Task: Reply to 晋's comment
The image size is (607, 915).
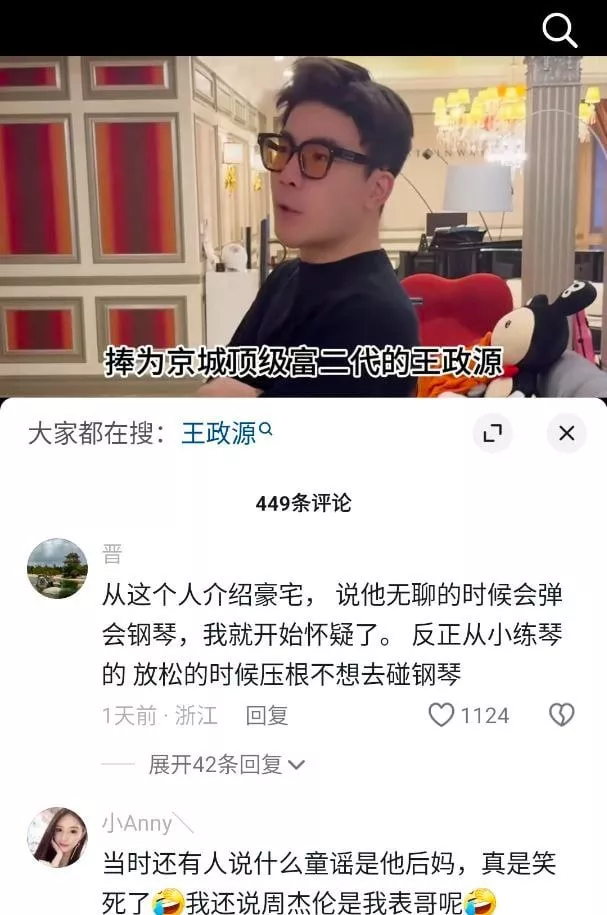Action: click(x=267, y=715)
